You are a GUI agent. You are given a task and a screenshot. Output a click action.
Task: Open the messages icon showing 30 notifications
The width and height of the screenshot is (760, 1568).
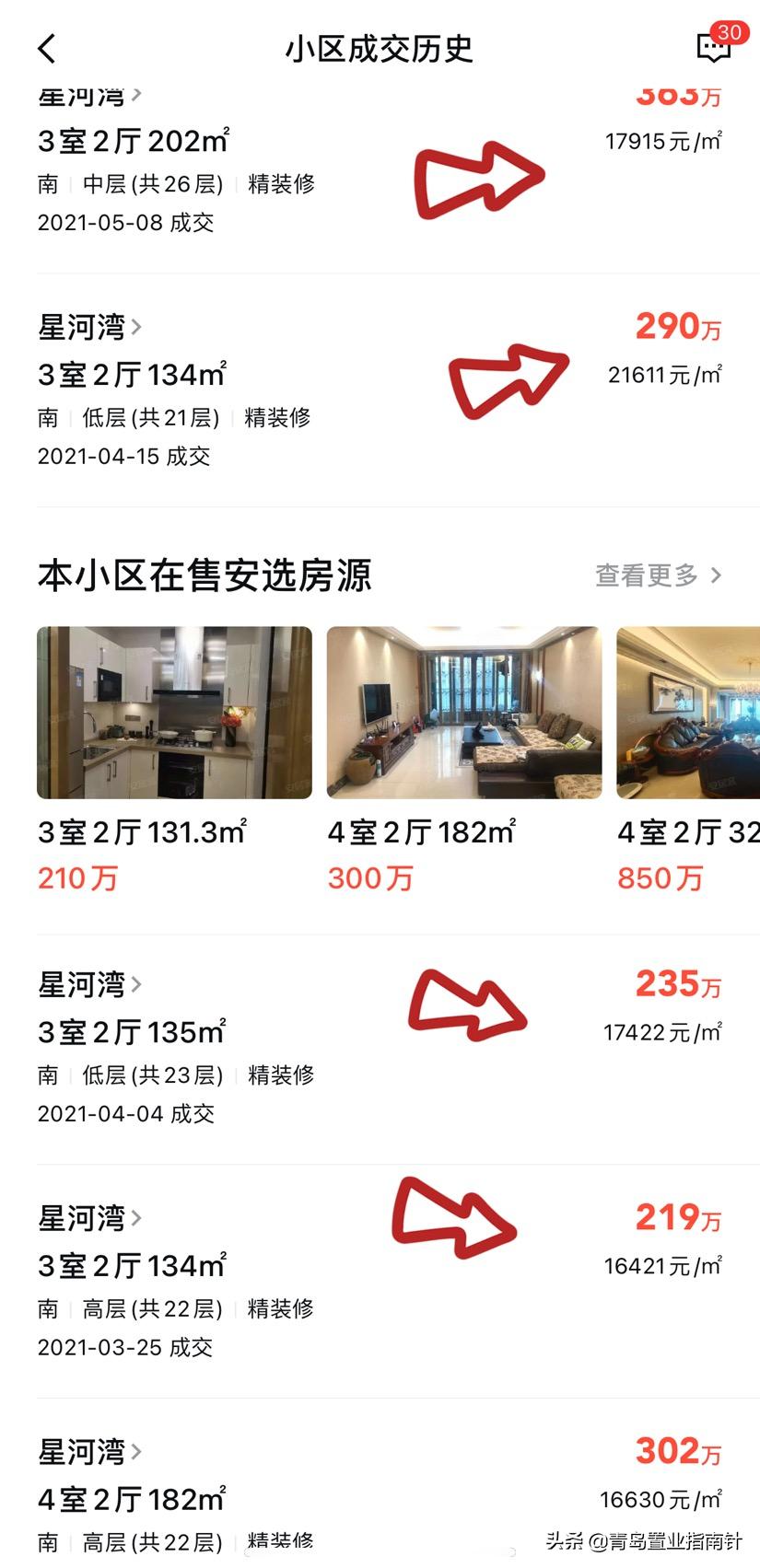pyautogui.click(x=714, y=47)
